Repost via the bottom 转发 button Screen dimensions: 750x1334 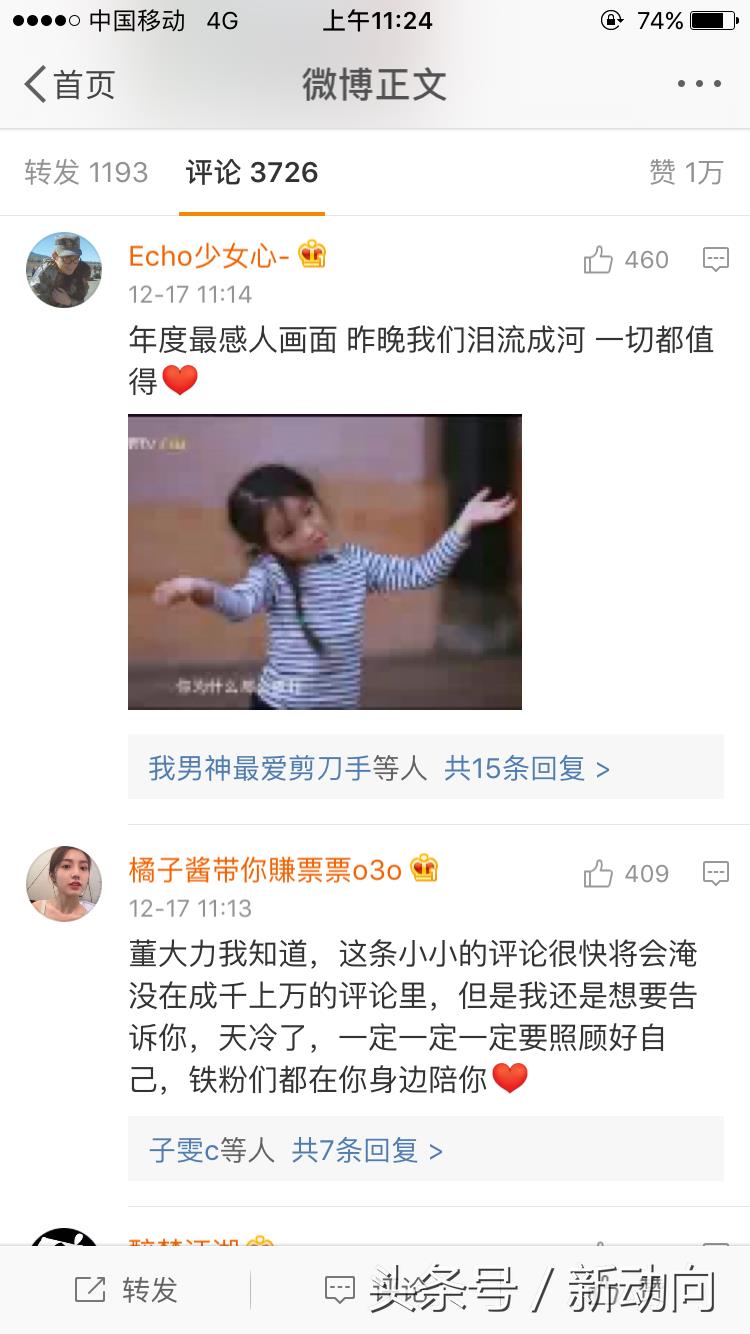pyautogui.click(x=126, y=1290)
